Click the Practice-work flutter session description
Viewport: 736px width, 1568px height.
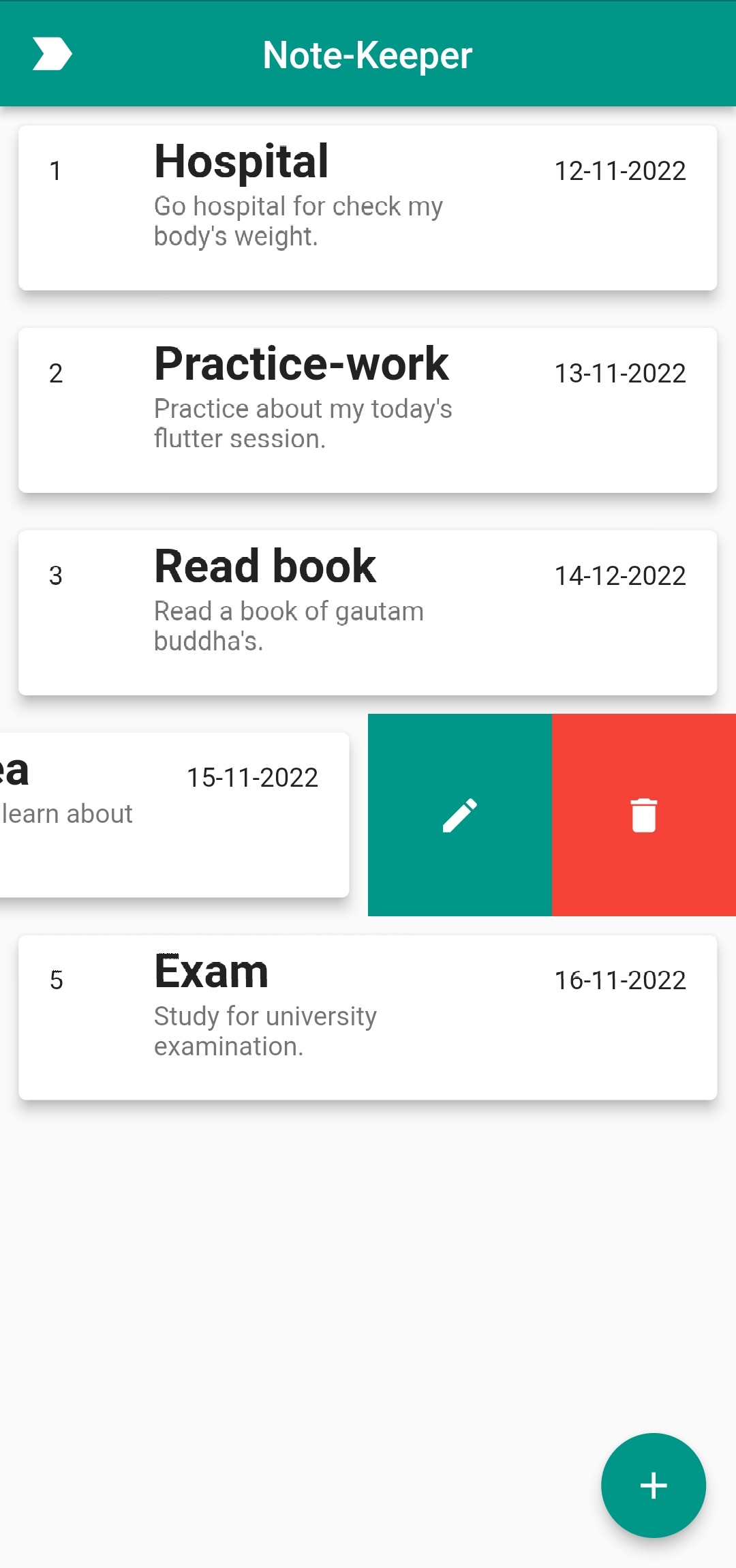pyautogui.click(x=303, y=423)
